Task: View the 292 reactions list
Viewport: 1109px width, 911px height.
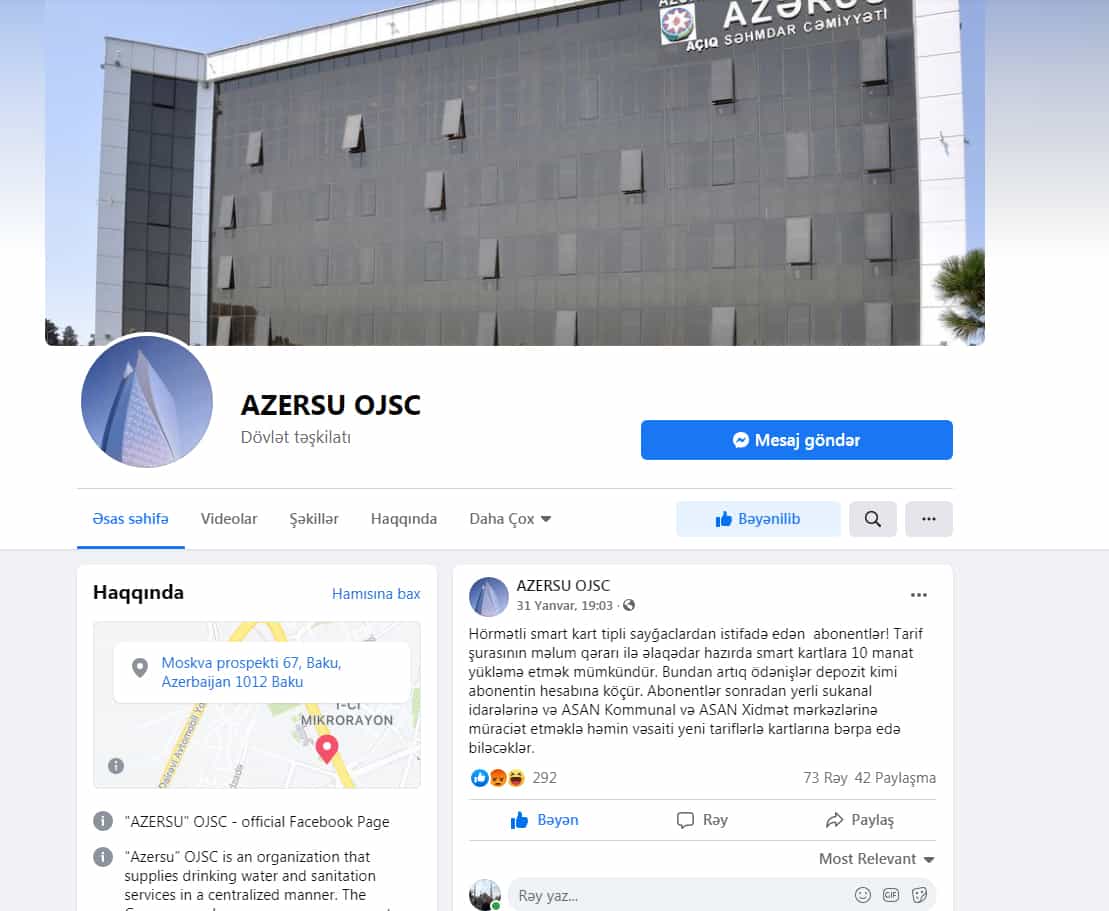Action: pyautogui.click(x=544, y=778)
